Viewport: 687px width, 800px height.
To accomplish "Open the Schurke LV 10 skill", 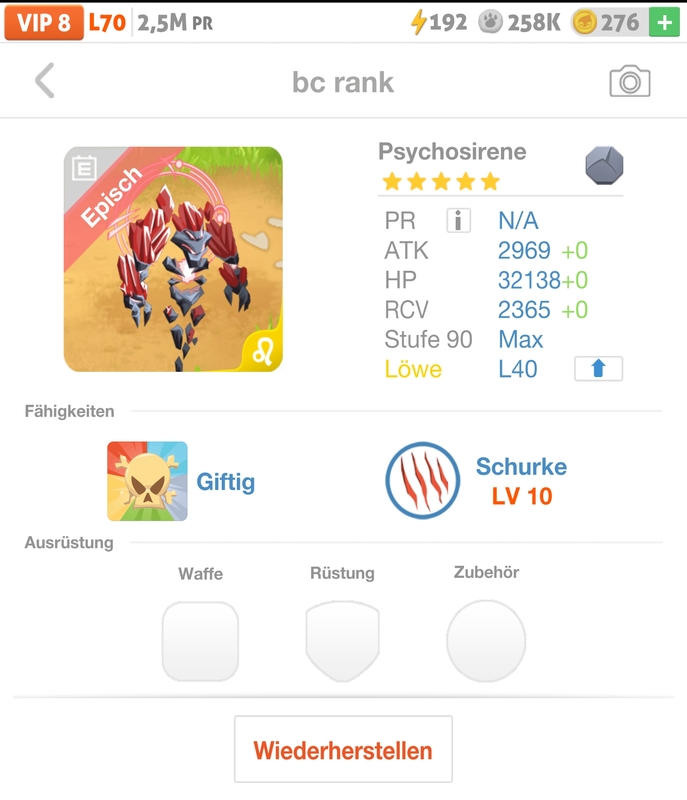I will click(423, 481).
